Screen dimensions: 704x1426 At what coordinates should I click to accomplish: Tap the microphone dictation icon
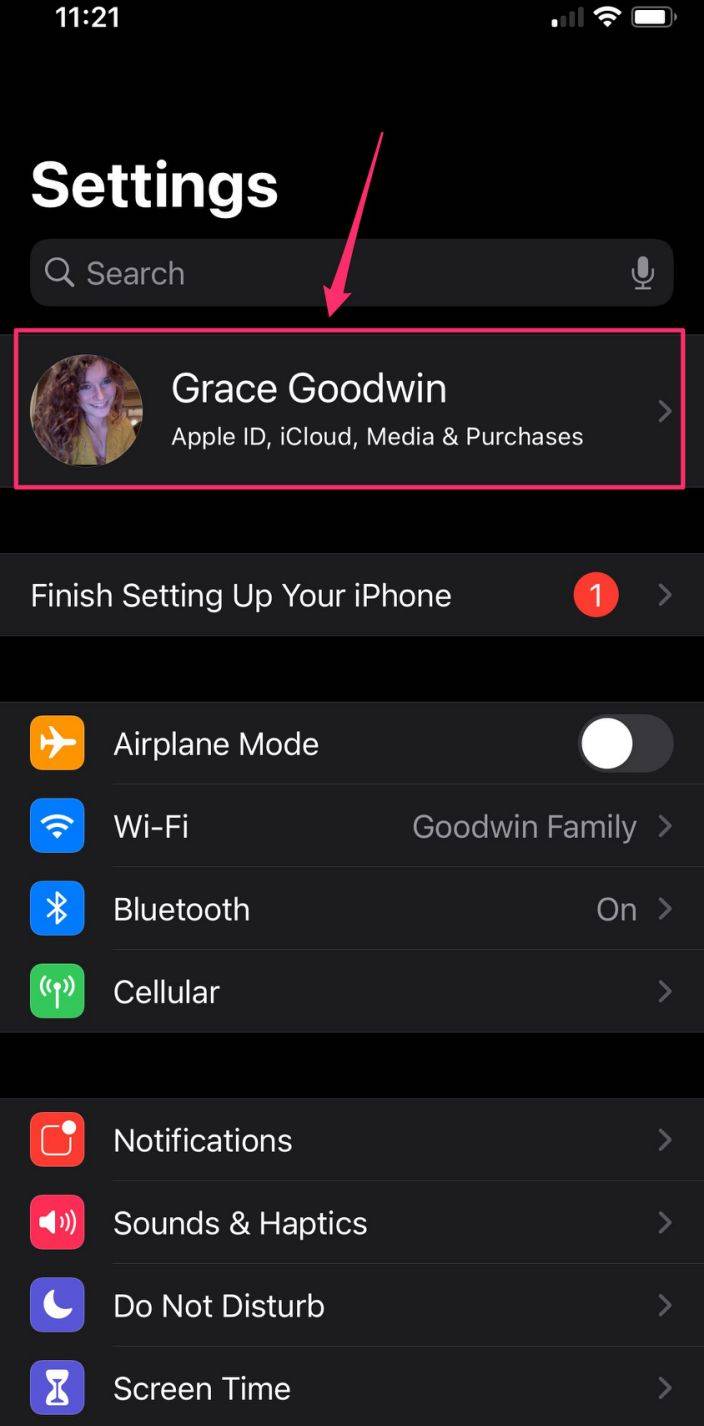[x=643, y=273]
